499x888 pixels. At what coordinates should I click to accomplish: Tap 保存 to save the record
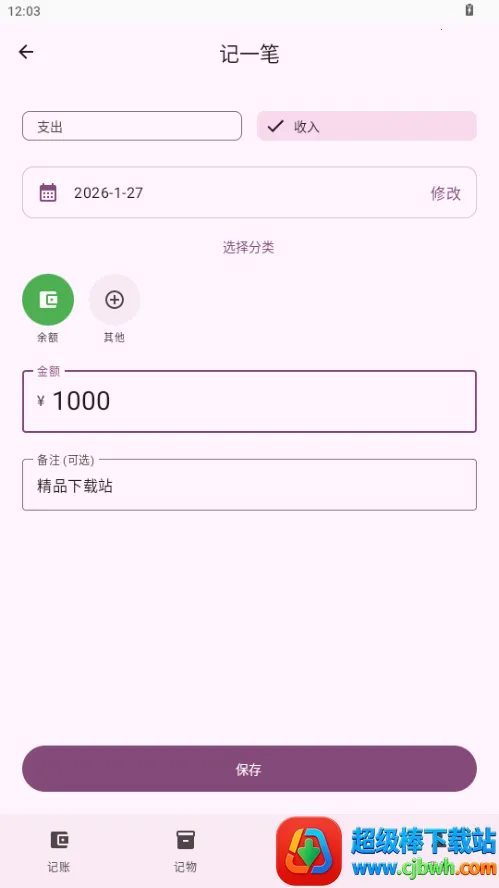pos(249,769)
